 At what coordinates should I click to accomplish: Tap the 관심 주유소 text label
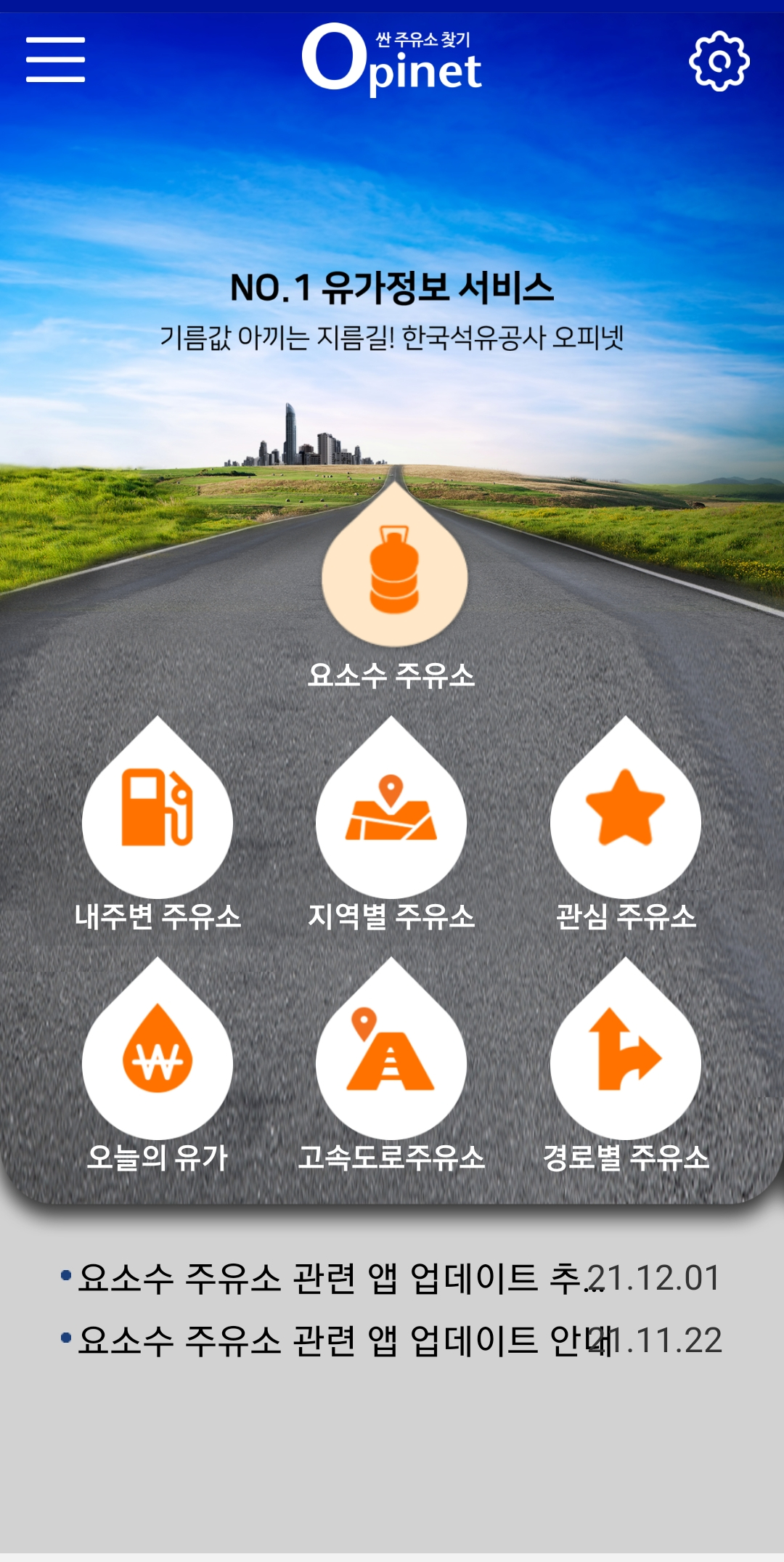[626, 916]
